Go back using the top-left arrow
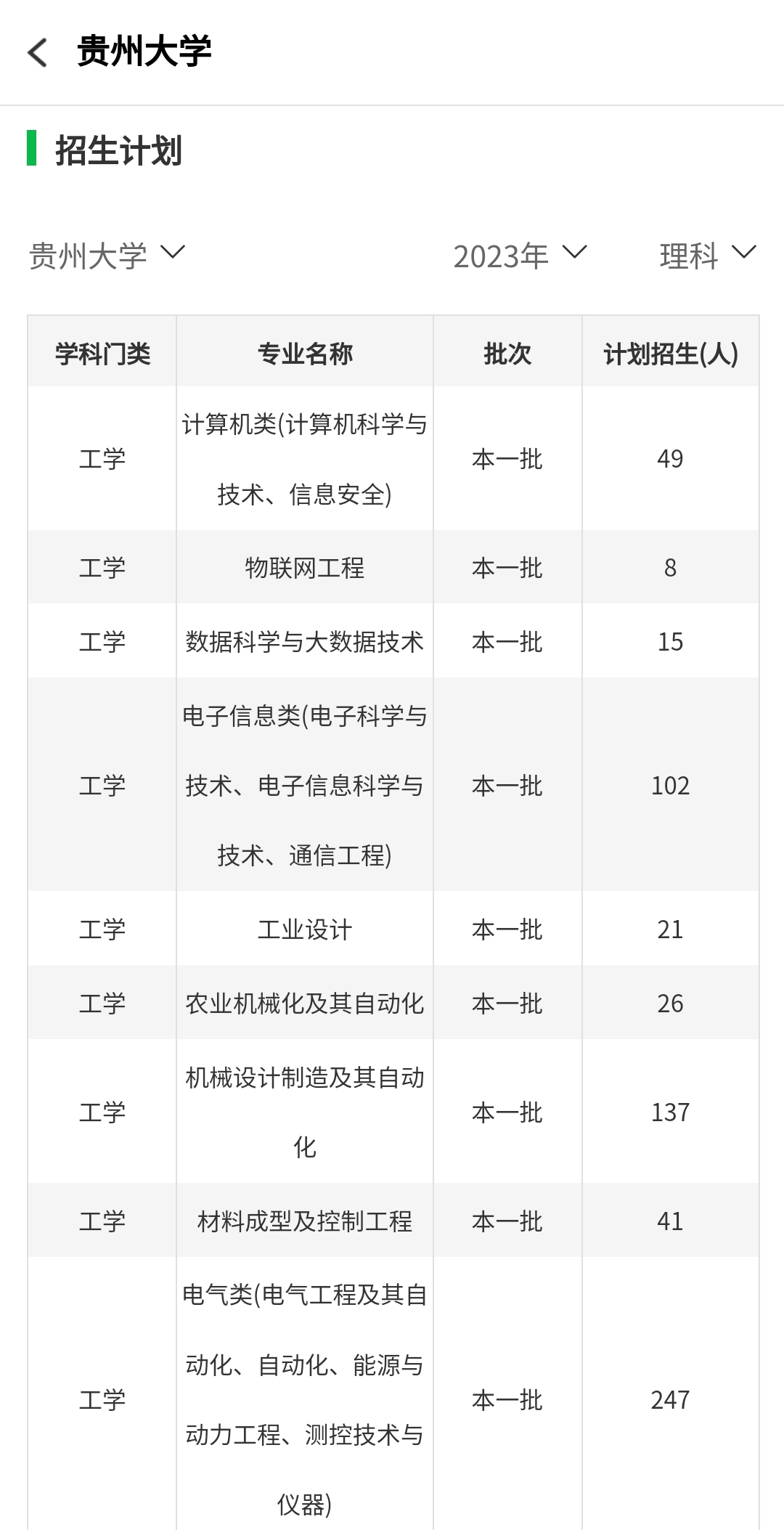784x1530 pixels. [37, 52]
